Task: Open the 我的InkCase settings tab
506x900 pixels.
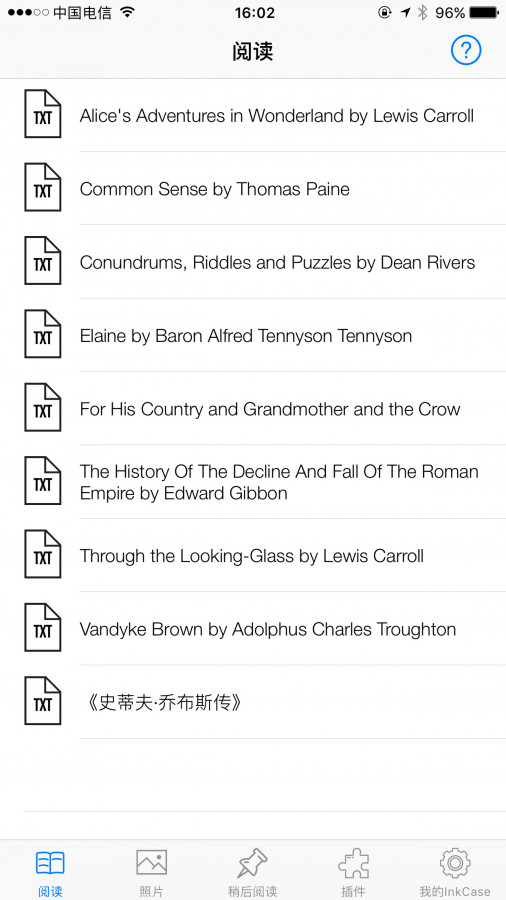Action: click(x=455, y=871)
